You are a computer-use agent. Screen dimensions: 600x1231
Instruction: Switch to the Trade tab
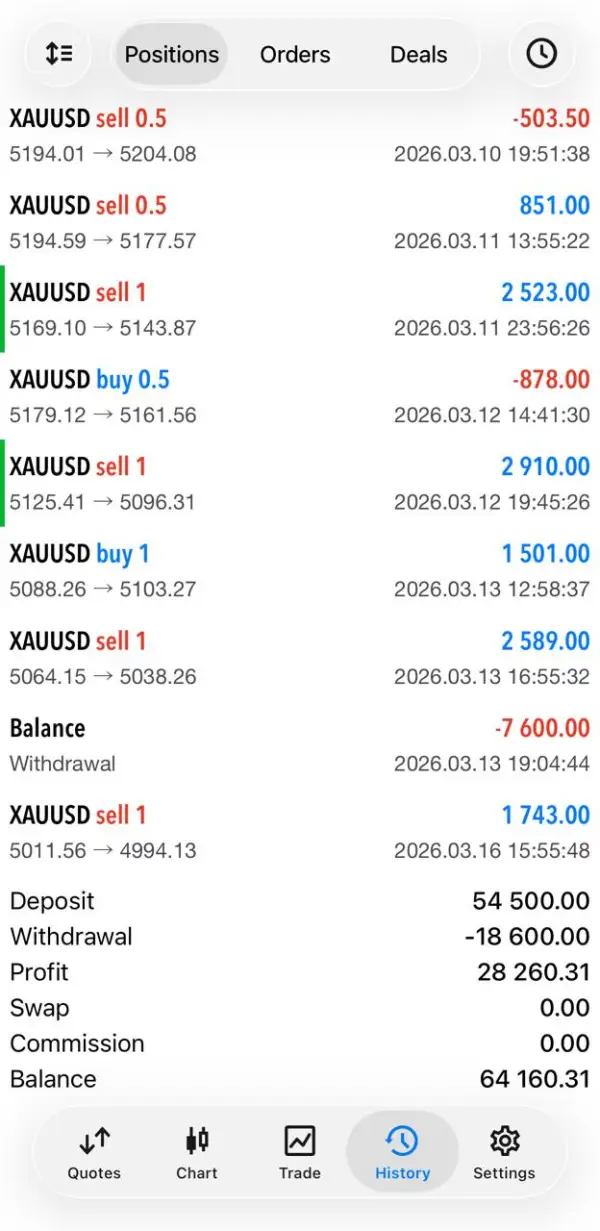300,1152
